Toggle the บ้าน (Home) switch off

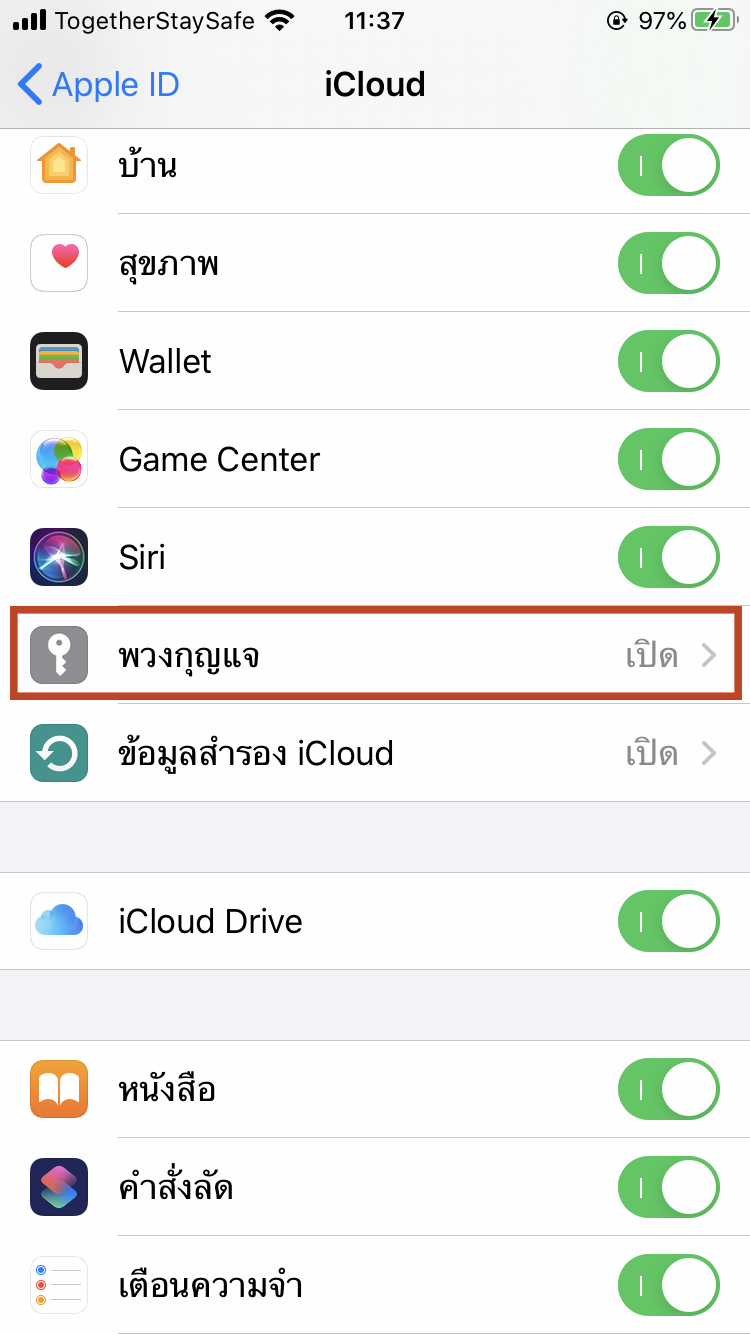[x=668, y=165]
